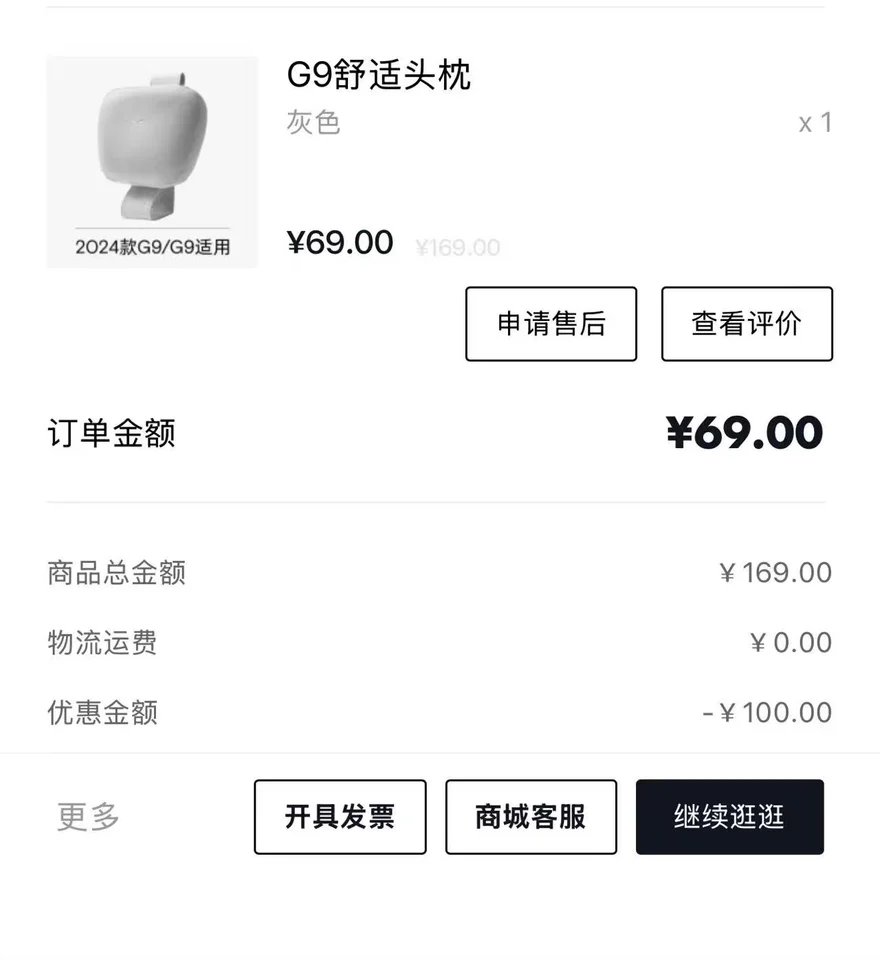The image size is (880, 960).
Task: Contact 商城客服 customer service
Action: click(x=531, y=817)
